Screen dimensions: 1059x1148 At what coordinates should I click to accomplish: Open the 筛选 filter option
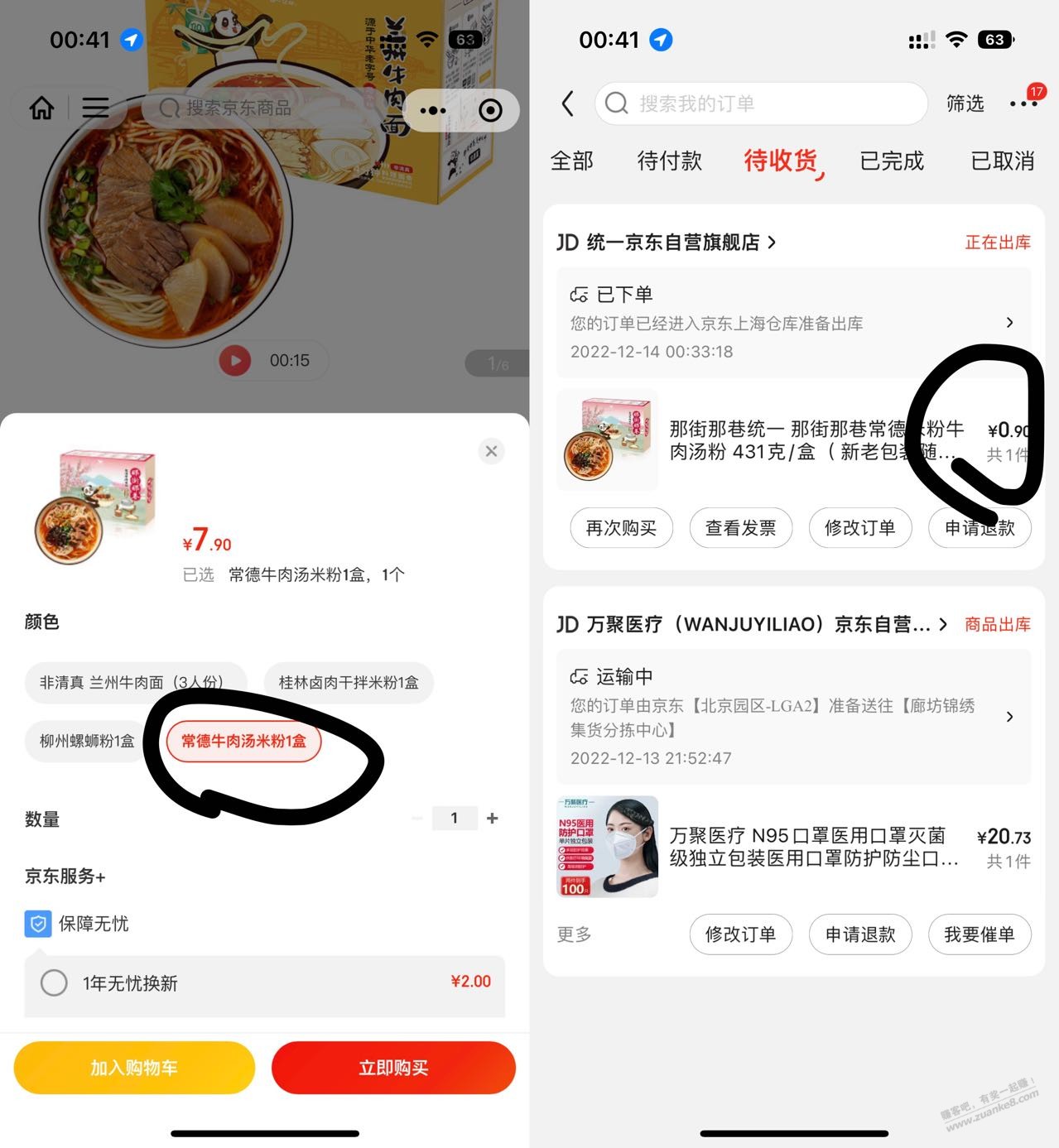pyautogui.click(x=964, y=103)
